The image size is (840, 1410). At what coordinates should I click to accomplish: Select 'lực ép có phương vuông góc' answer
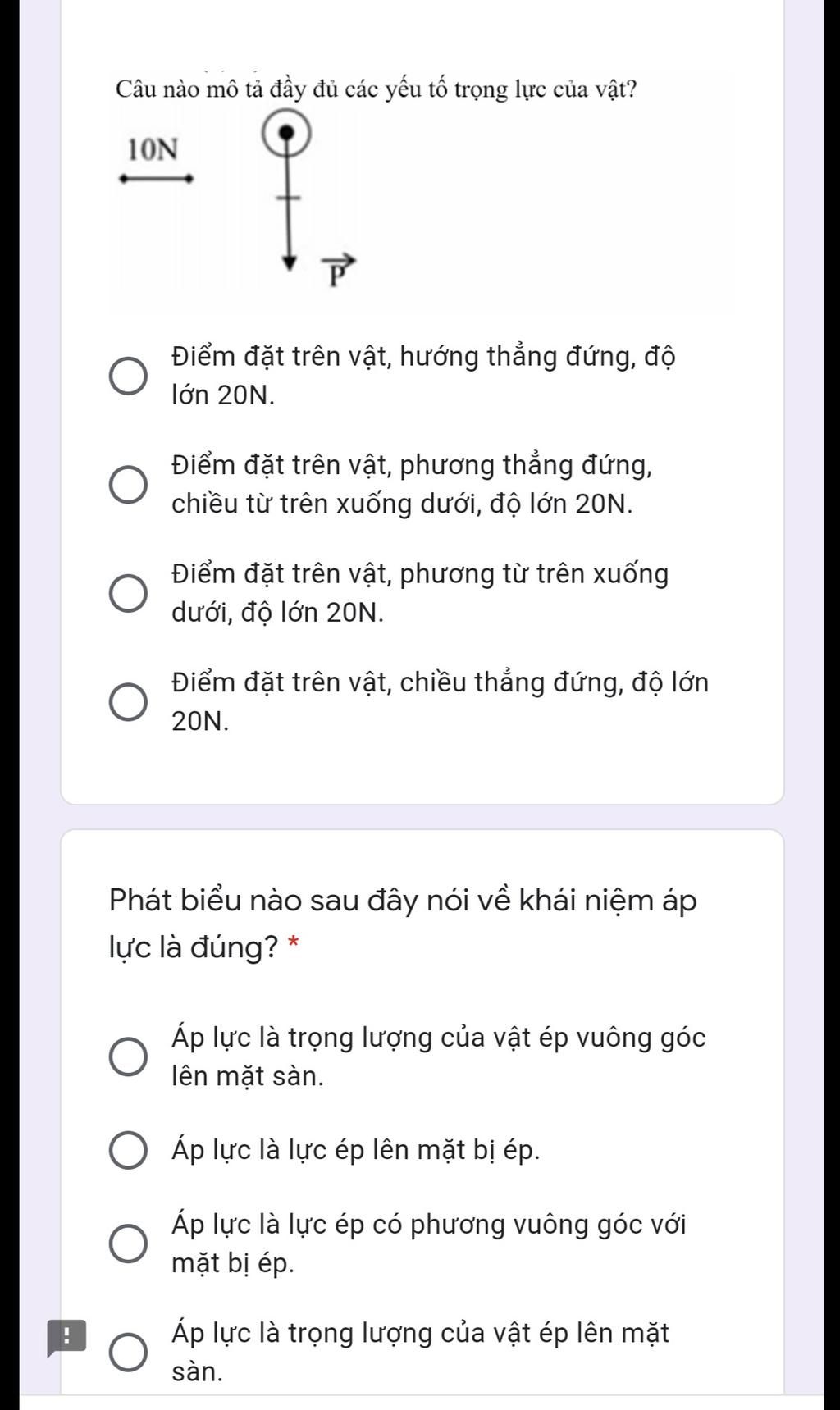130,1243
